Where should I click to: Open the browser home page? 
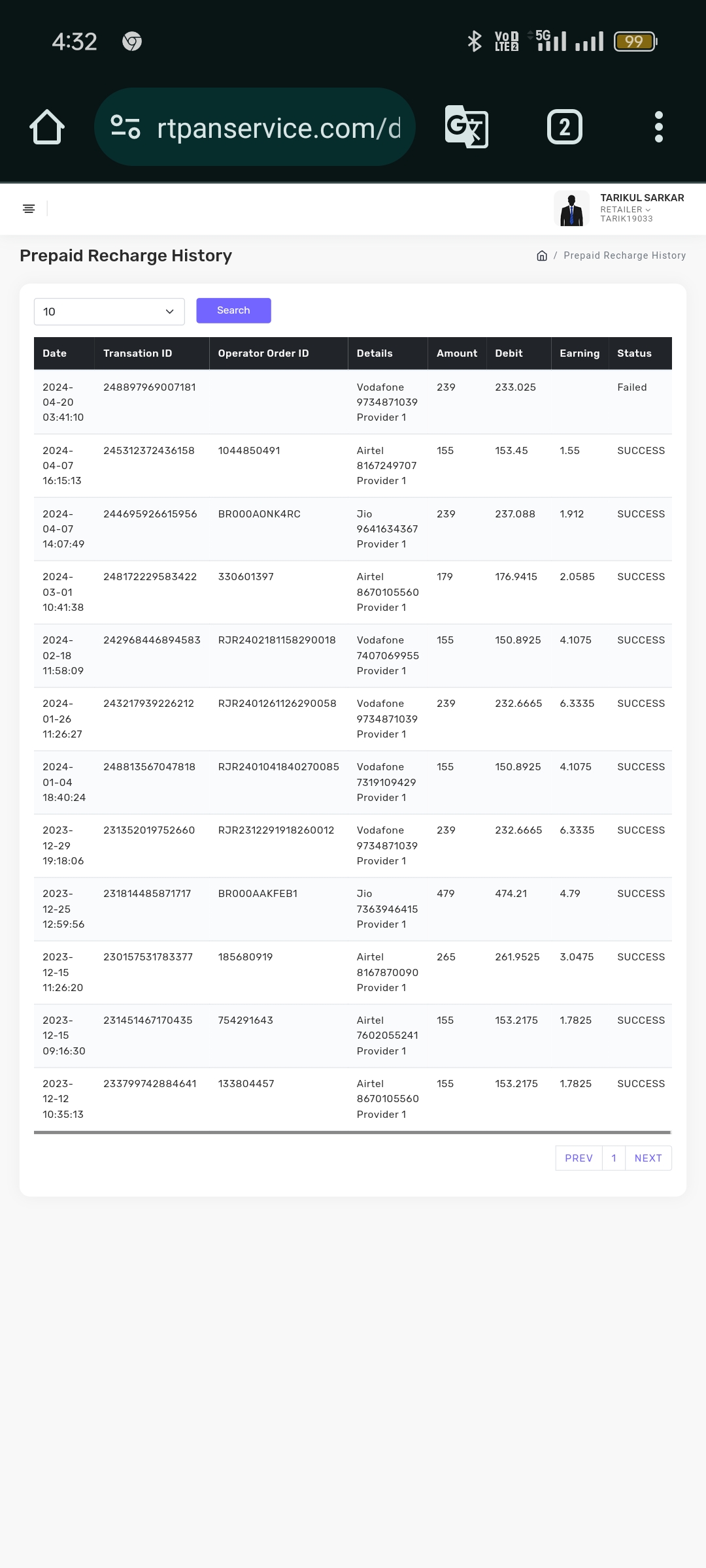click(47, 127)
